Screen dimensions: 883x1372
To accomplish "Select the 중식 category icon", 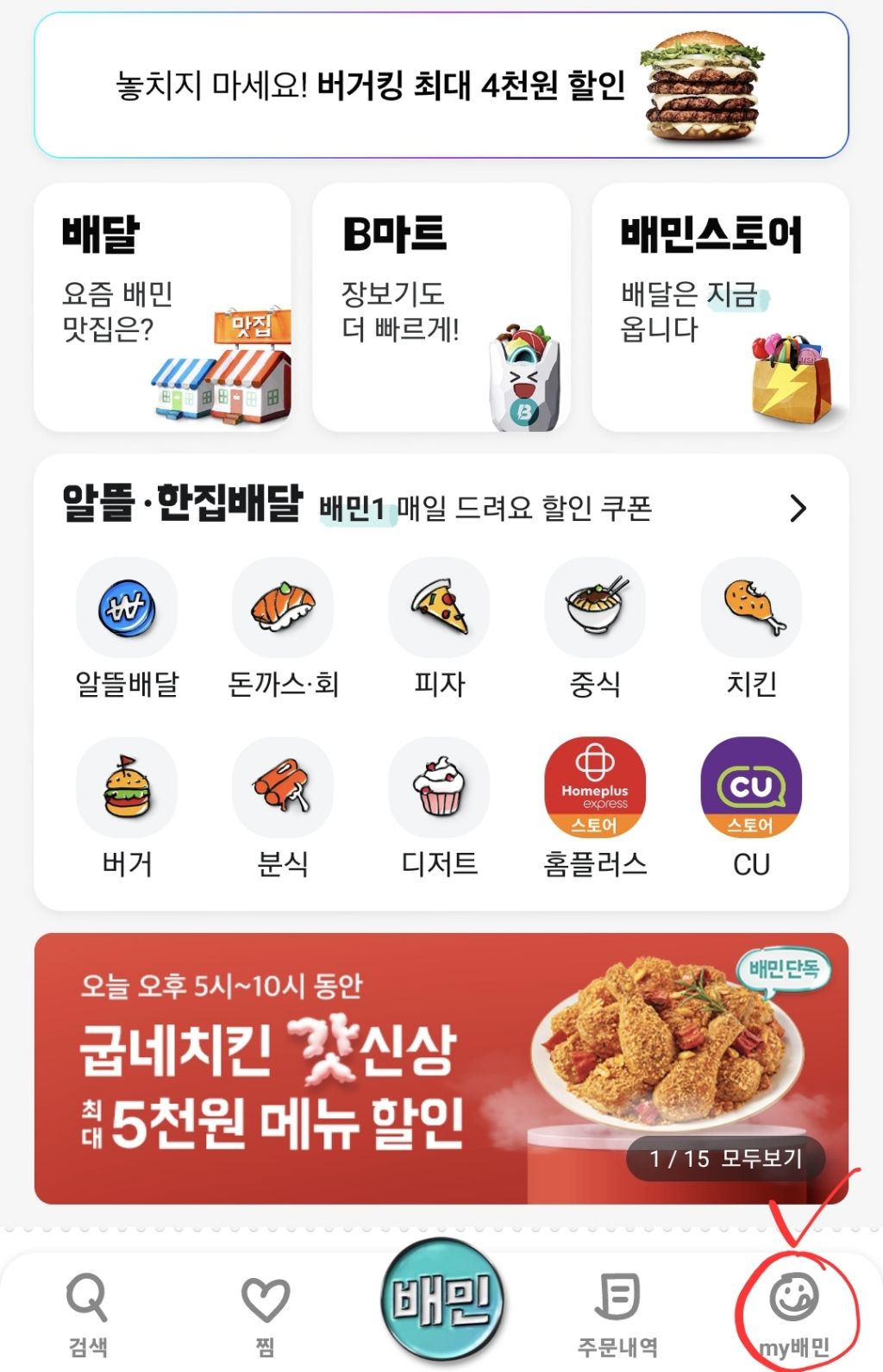I will pyautogui.click(x=595, y=606).
